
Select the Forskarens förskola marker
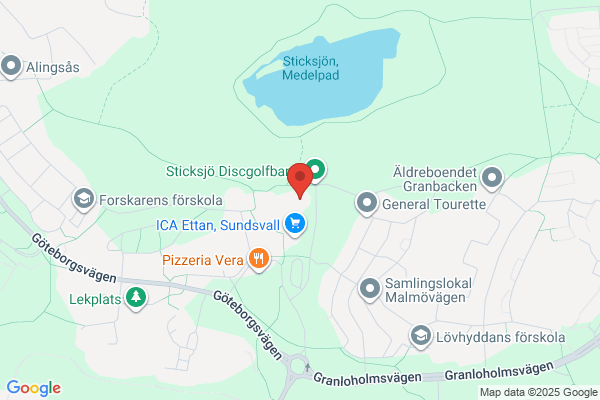coord(84,199)
